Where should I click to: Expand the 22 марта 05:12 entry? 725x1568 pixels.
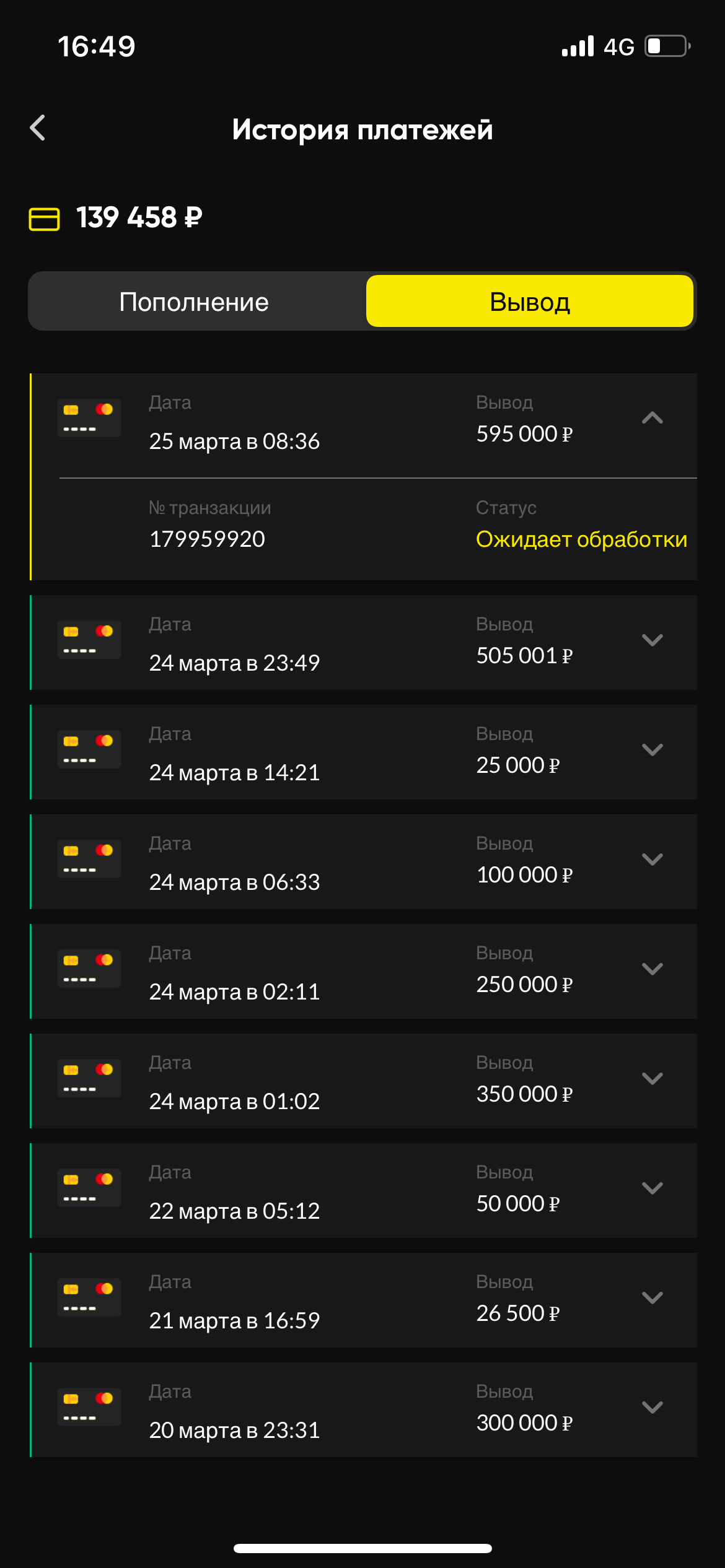click(652, 1188)
